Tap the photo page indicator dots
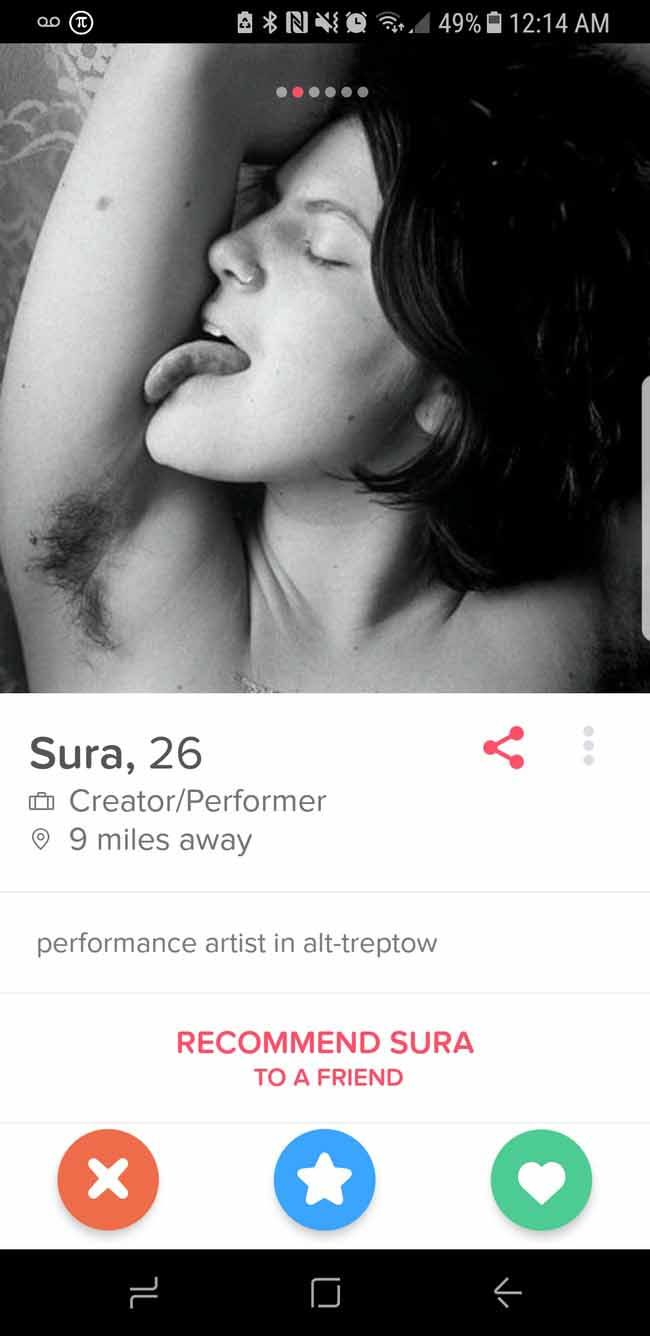This screenshot has height=1336, width=650. pyautogui.click(x=322, y=92)
